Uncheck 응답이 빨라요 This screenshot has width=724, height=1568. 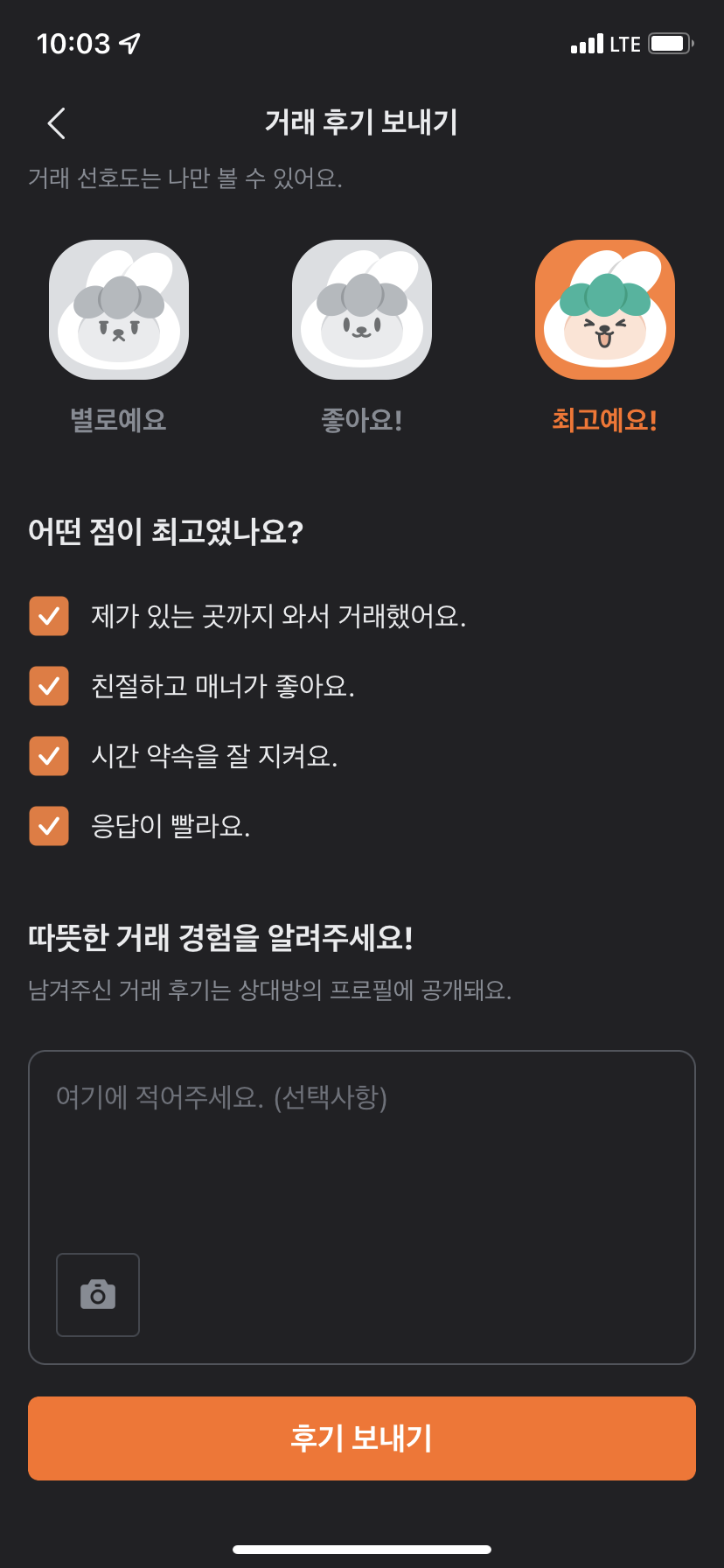tap(49, 826)
